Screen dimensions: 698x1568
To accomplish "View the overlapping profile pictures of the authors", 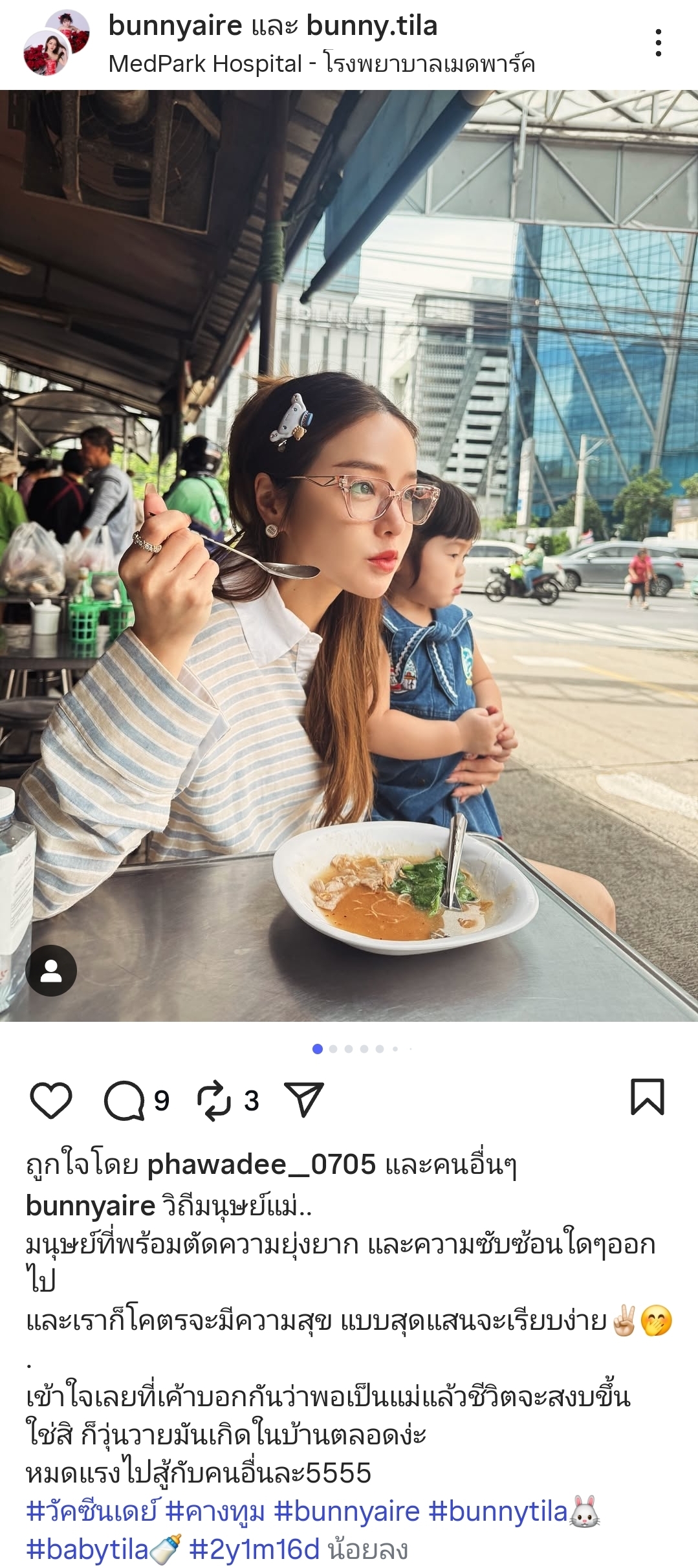I will click(56, 43).
